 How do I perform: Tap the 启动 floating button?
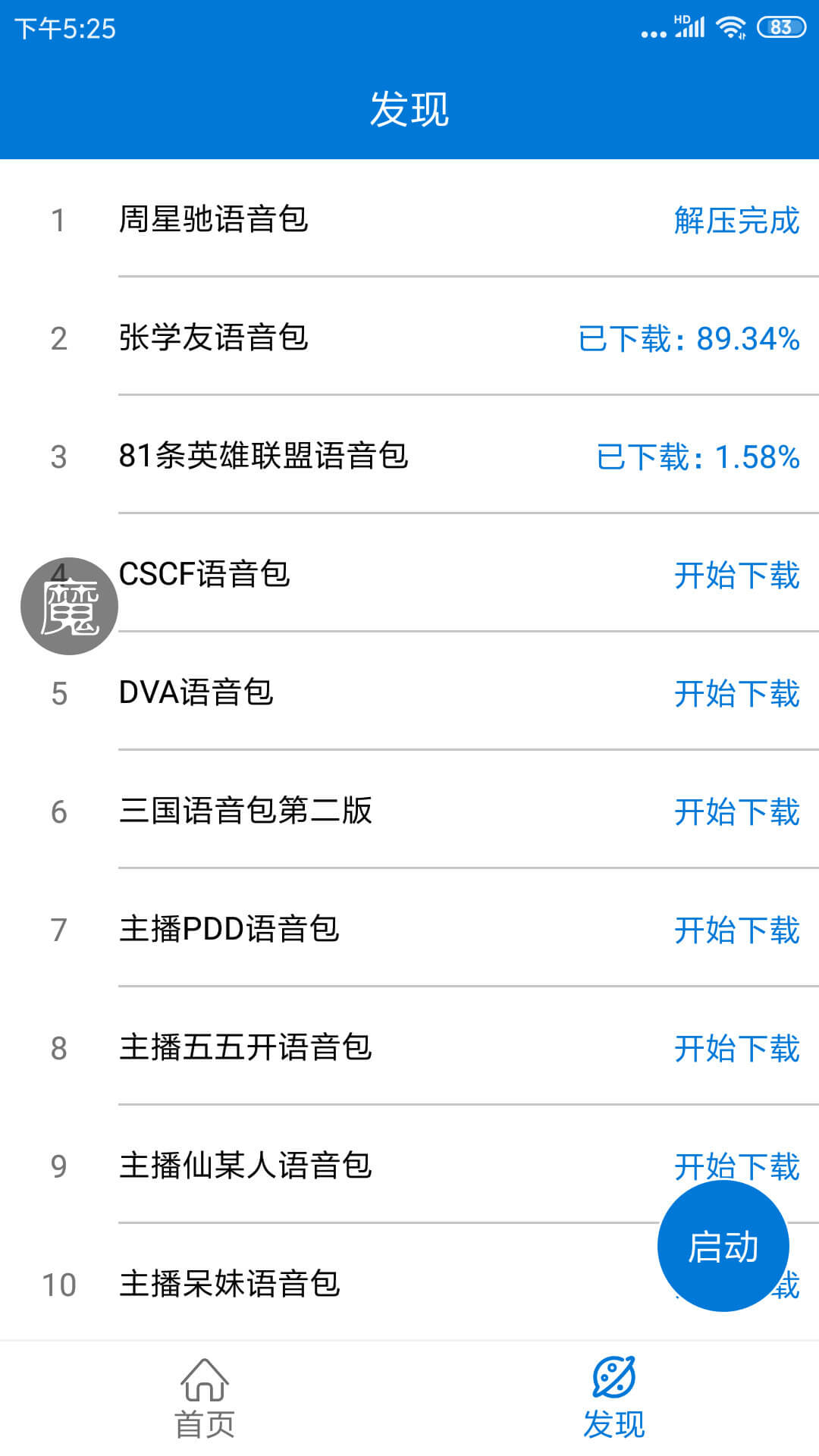click(x=723, y=1246)
